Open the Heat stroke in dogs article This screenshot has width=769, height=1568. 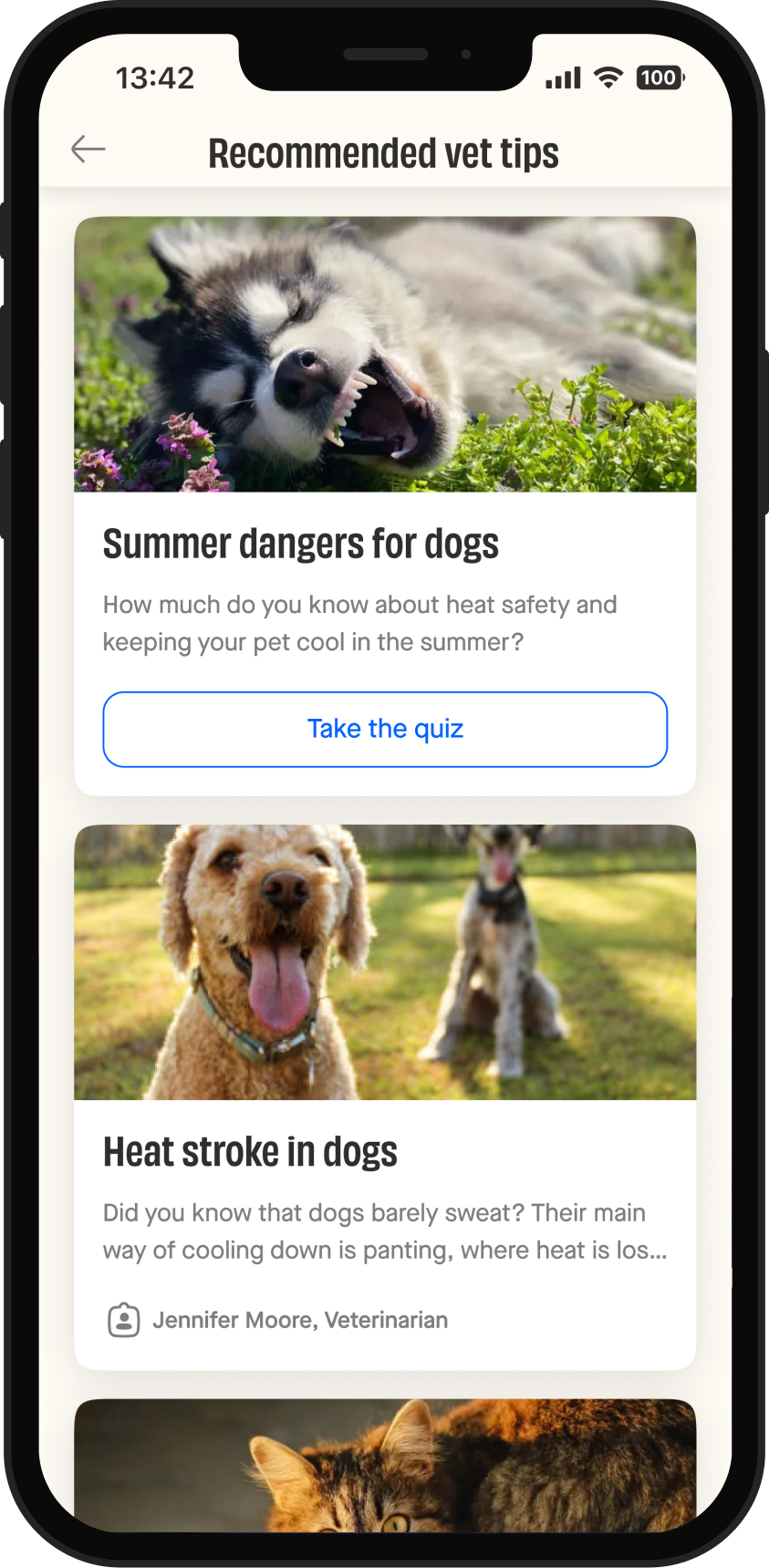[250, 1152]
